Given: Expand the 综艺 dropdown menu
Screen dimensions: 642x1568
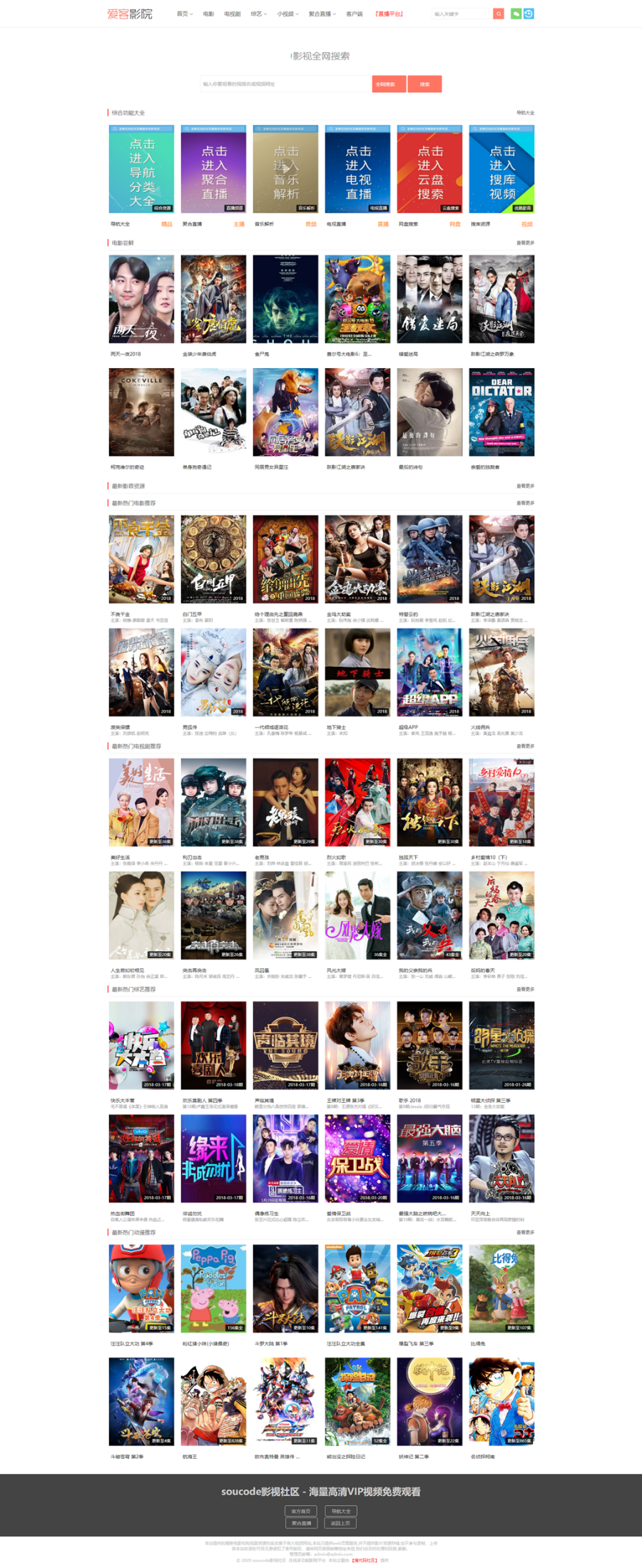Looking at the screenshot, I should [x=259, y=14].
